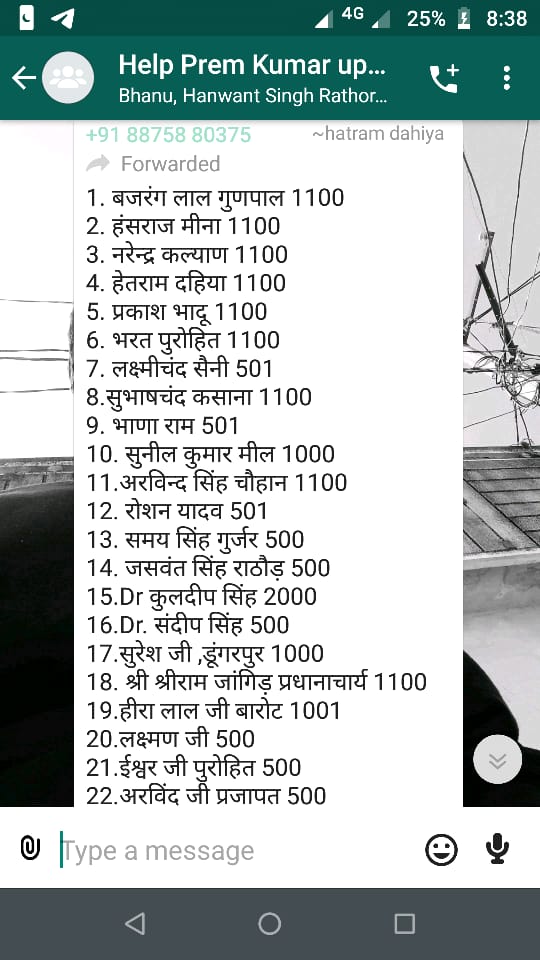Open Help Prem Kumar group info
The image size is (540, 960).
point(252,78)
